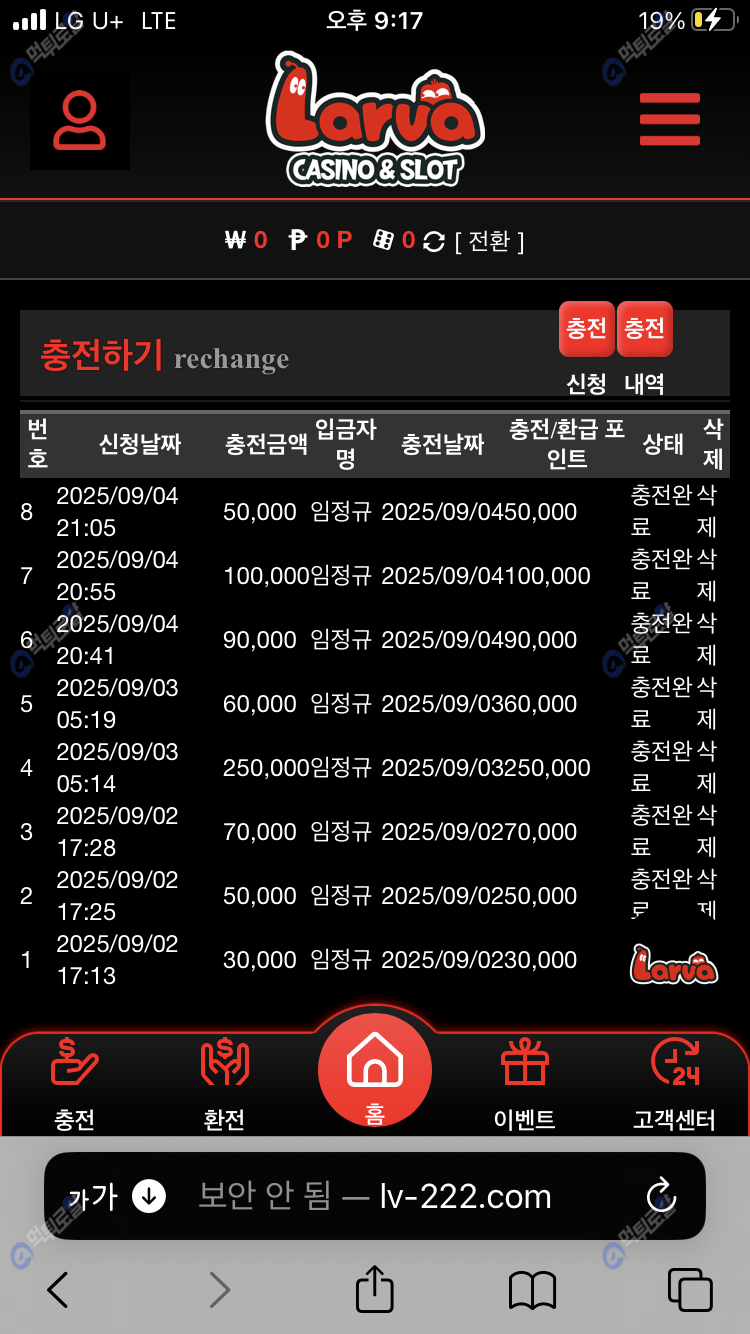Remove recharge record number 5

click(x=708, y=703)
